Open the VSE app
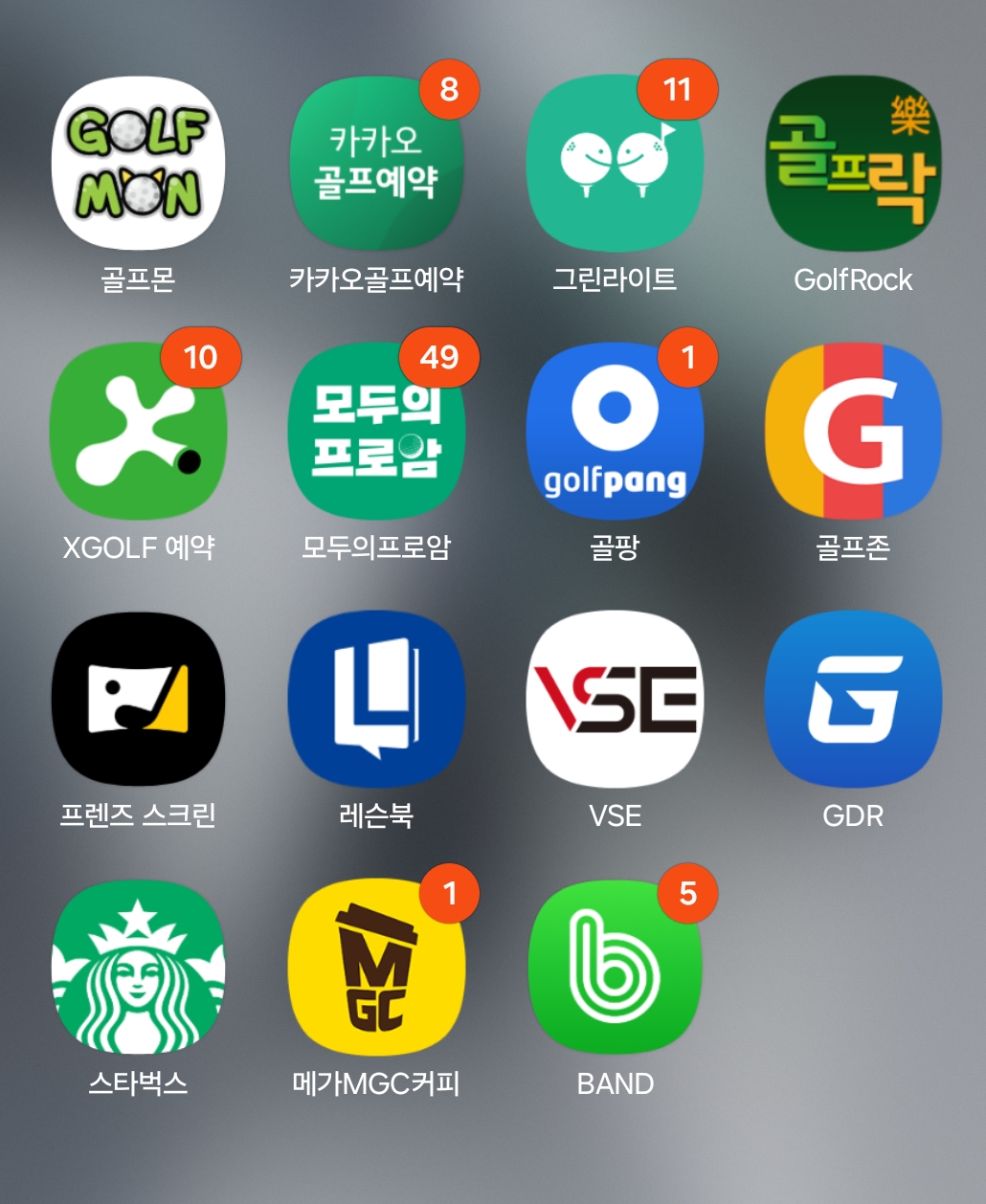The image size is (986, 1204). pos(614,699)
